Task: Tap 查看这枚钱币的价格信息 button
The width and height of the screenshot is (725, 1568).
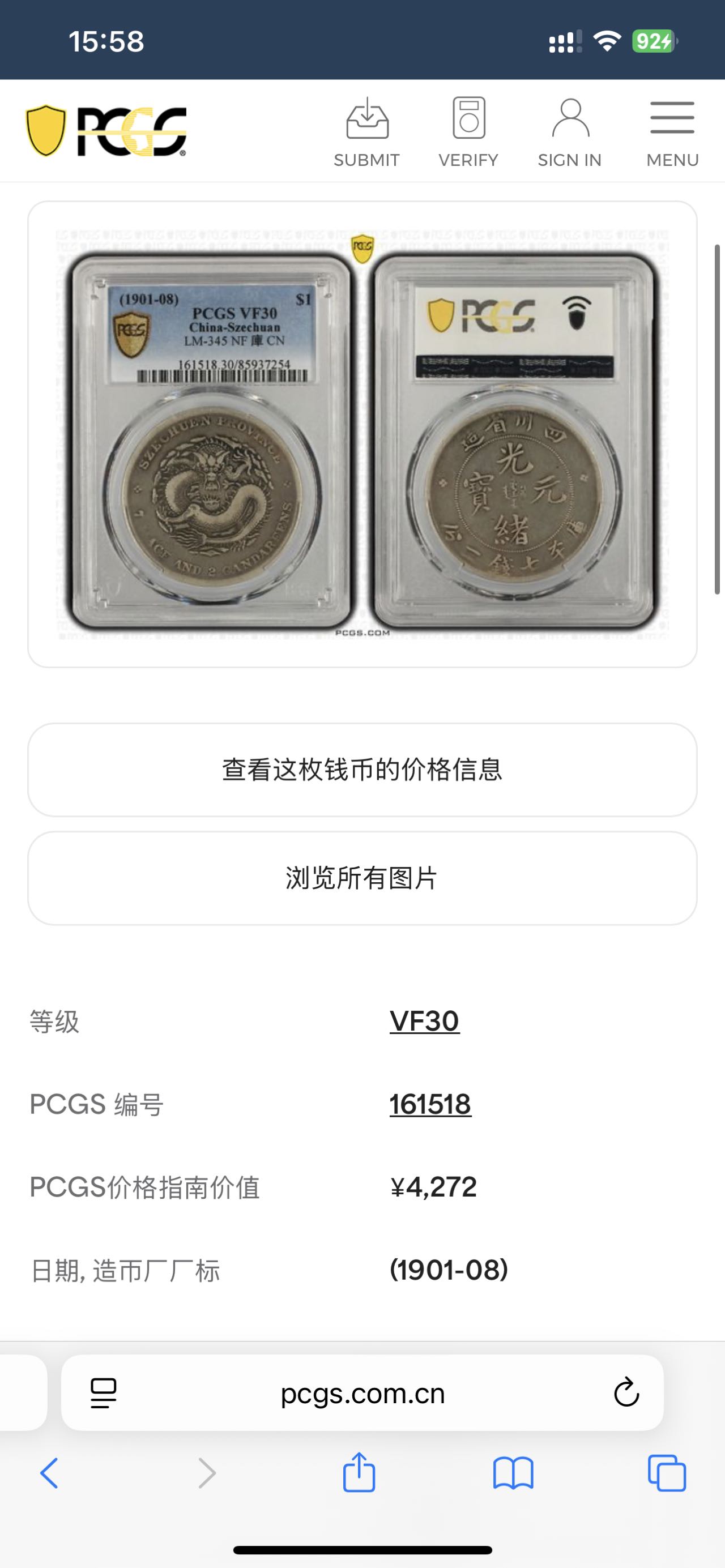Action: pos(362,770)
